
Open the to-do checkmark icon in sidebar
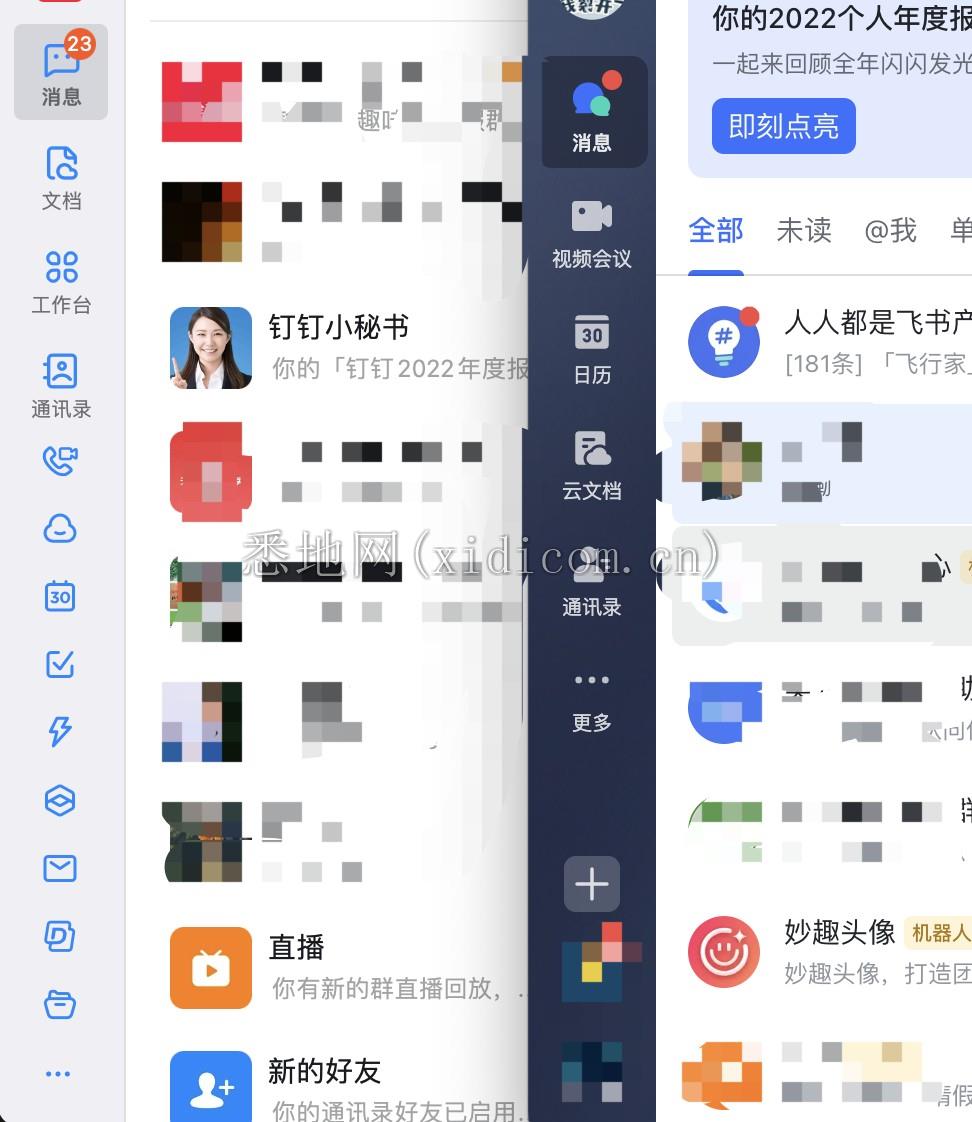(x=60, y=664)
